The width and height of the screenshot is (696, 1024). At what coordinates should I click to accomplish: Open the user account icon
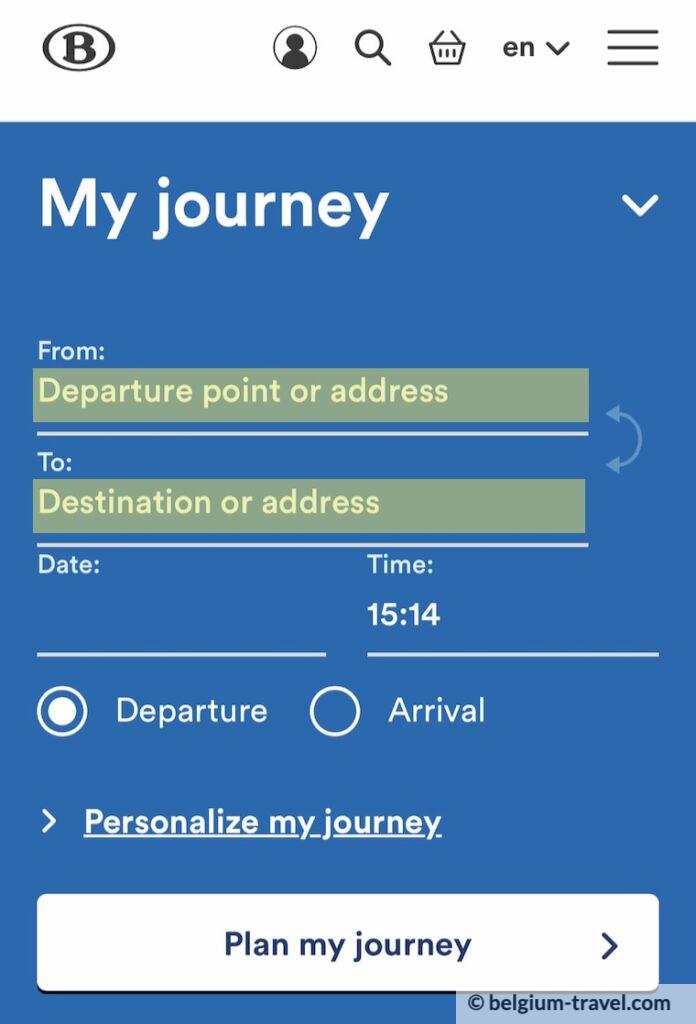pos(295,47)
